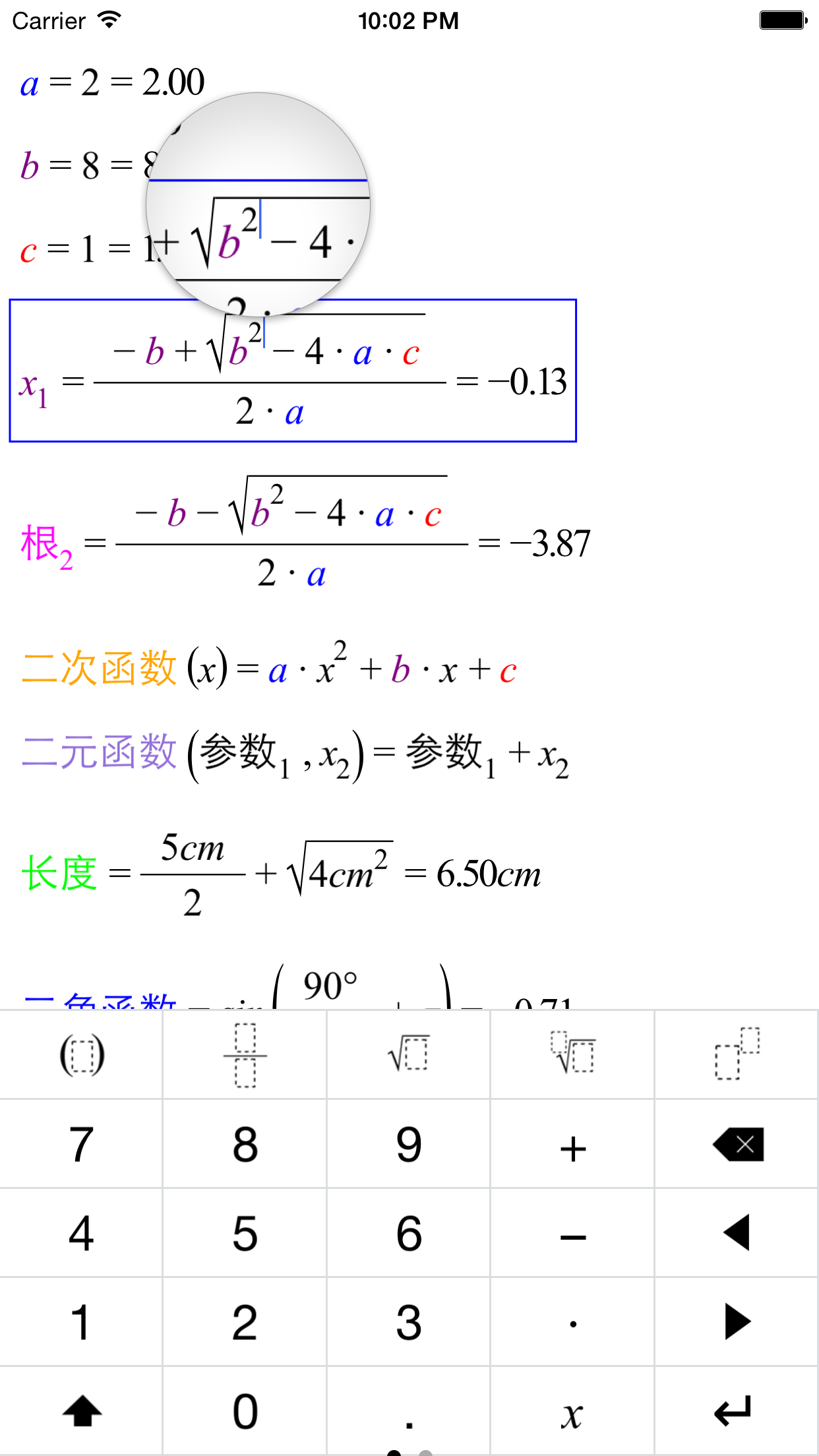This screenshot has height=1456, width=819.
Task: Insert an exponent using the superscript template icon
Action: [737, 1054]
